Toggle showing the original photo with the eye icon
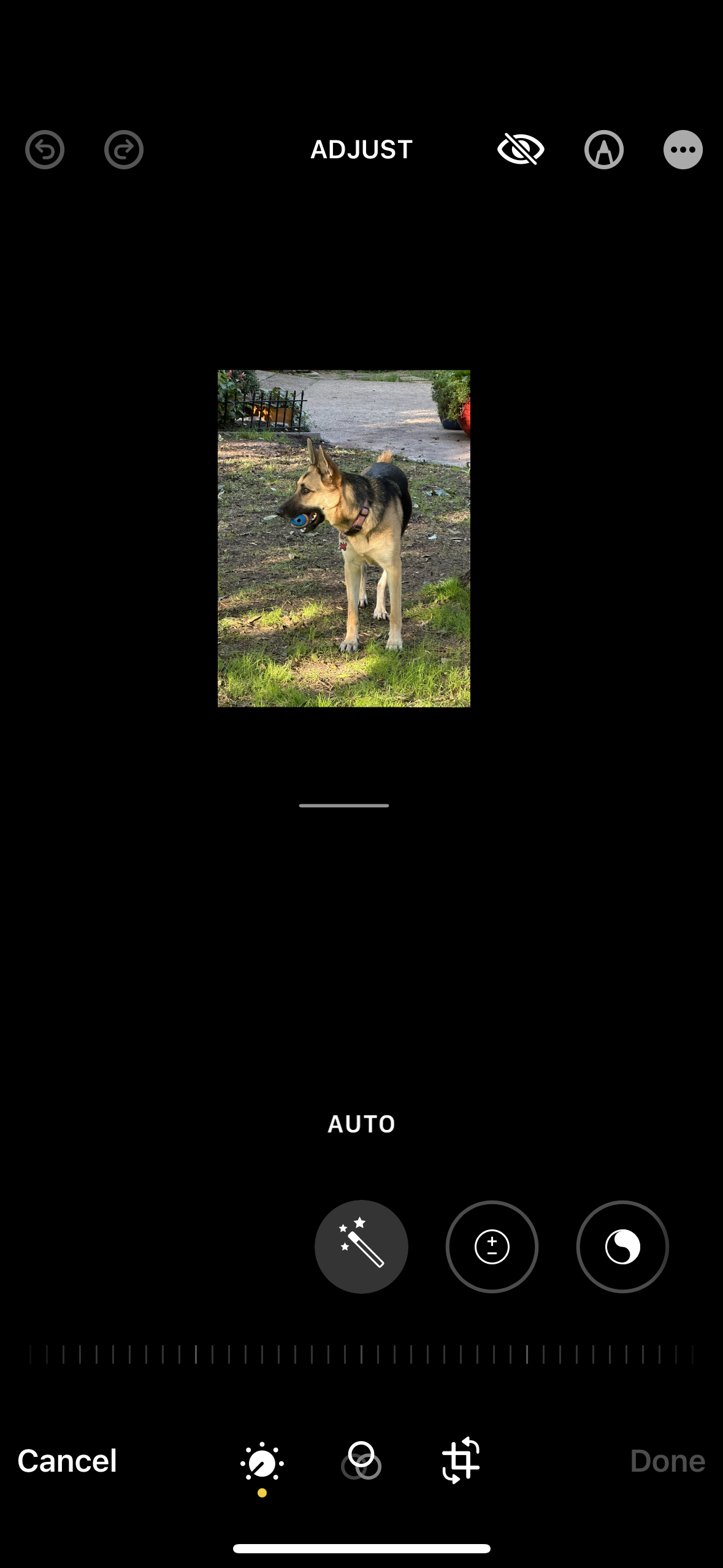723x1568 pixels. (x=521, y=150)
